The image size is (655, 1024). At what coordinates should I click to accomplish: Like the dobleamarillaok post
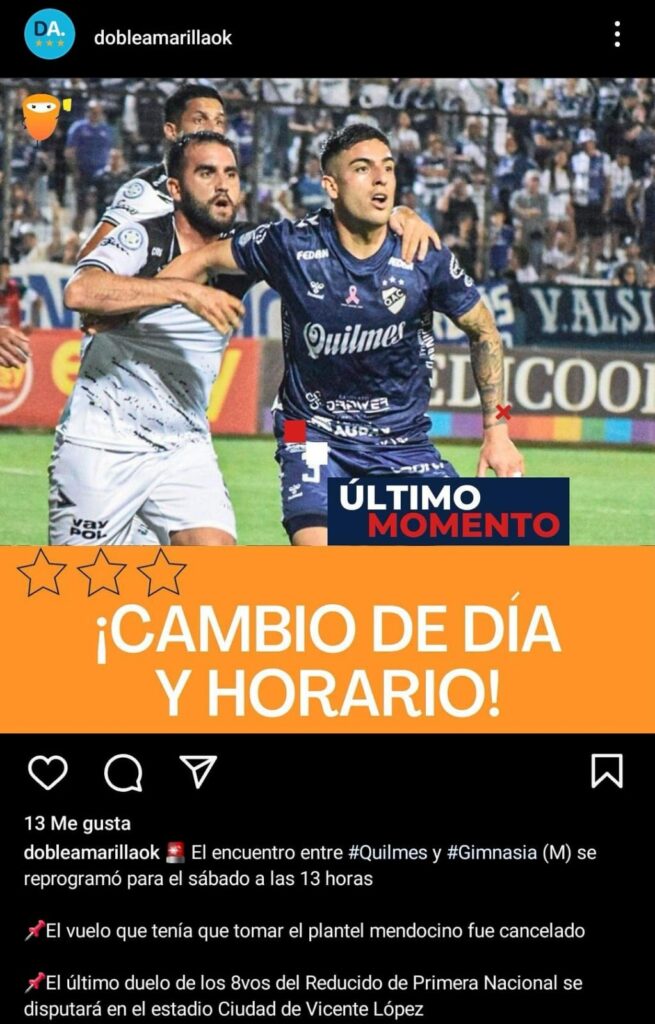[47, 772]
